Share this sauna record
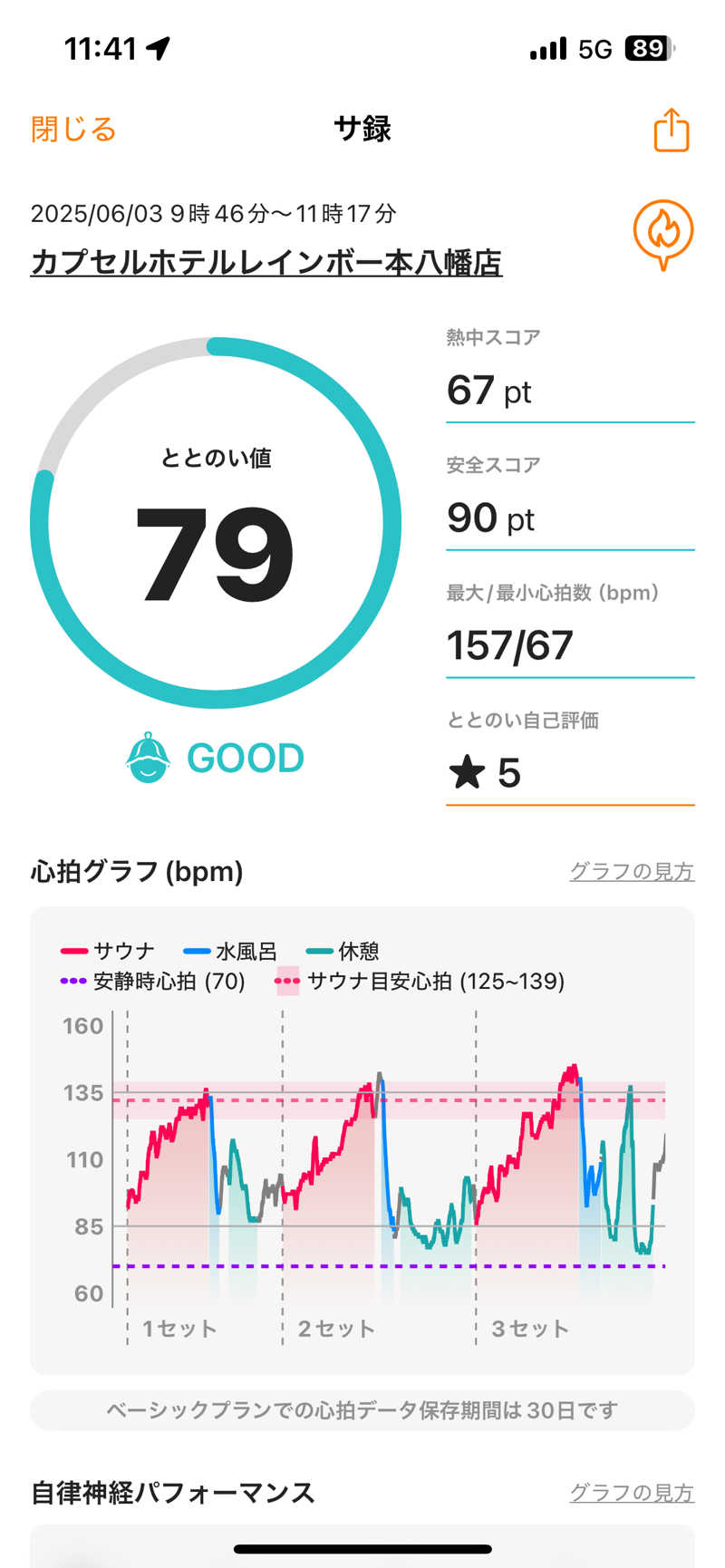Screen dimensions: 725x1568 [672, 130]
